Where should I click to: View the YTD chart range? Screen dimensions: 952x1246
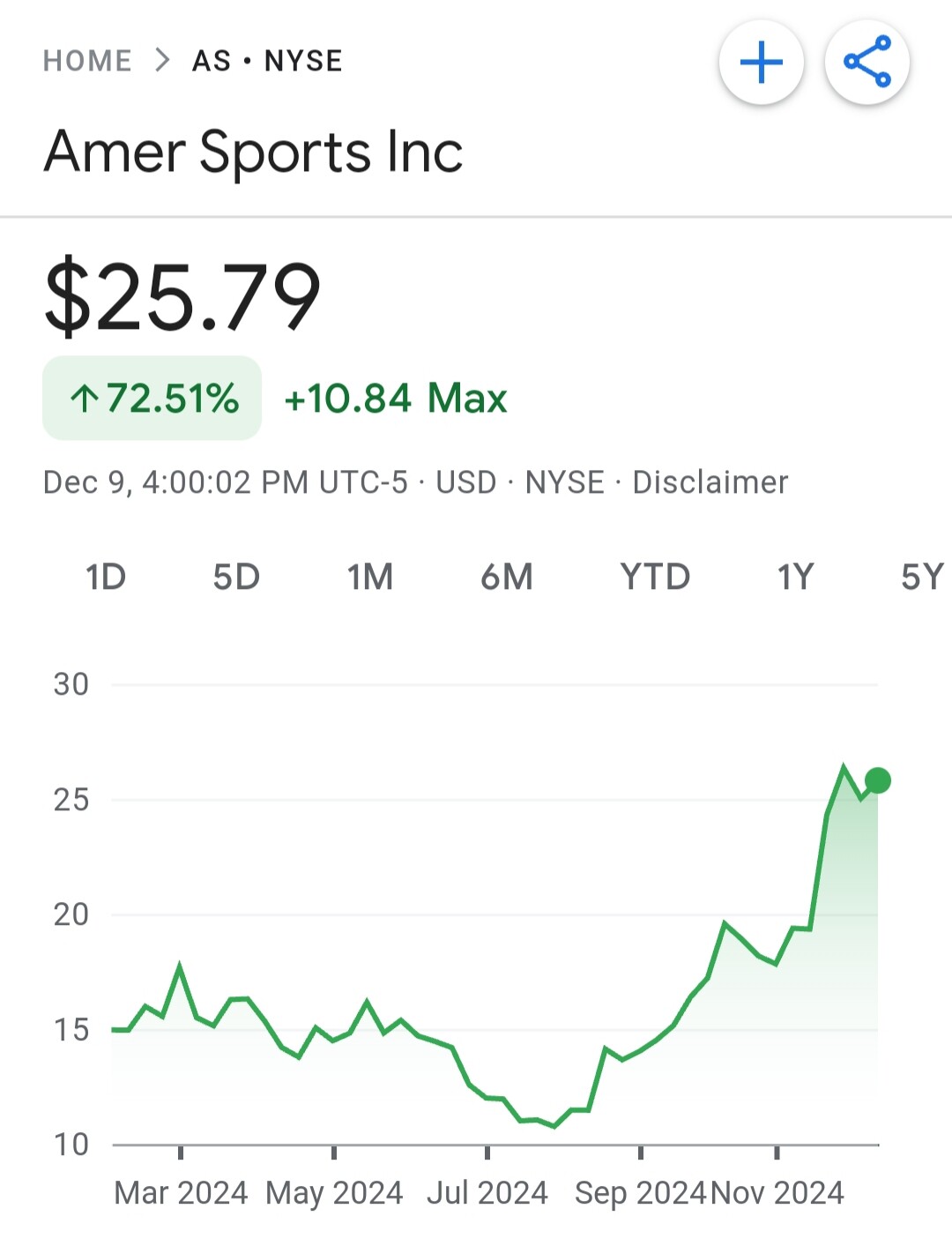[x=655, y=578]
